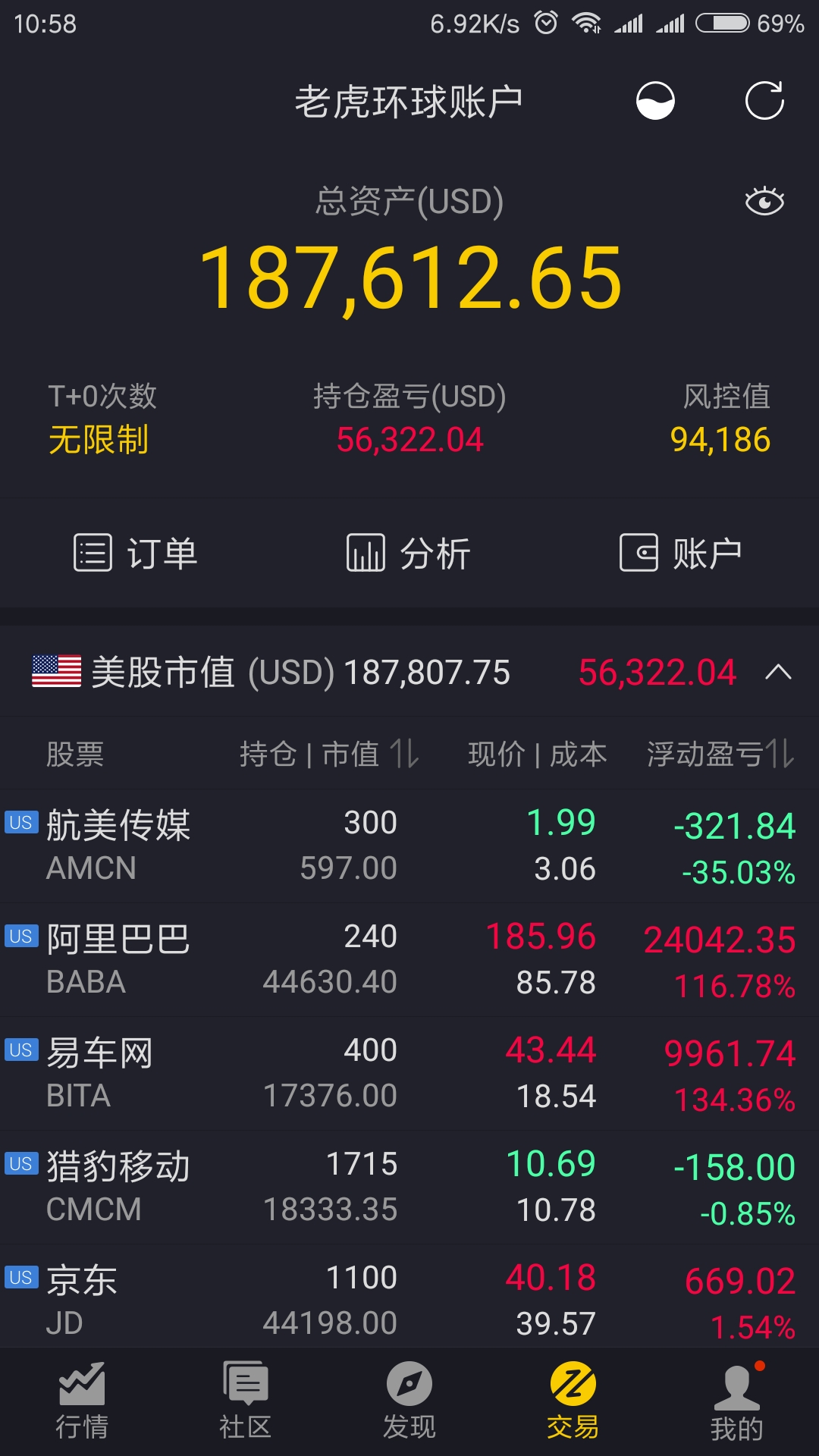The image size is (819, 1456).
Task: Open the 账户 account section
Action: [681, 553]
